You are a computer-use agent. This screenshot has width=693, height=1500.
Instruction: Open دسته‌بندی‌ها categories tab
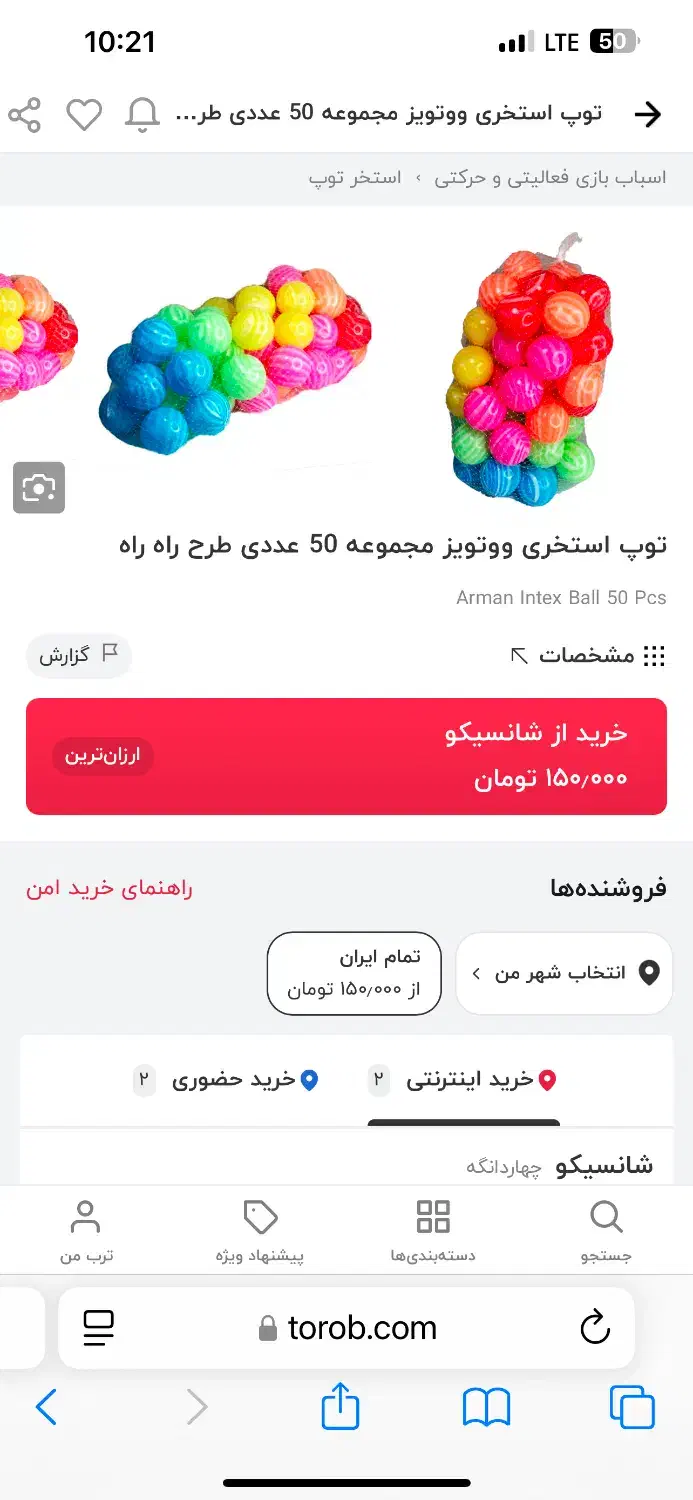coord(433,1232)
